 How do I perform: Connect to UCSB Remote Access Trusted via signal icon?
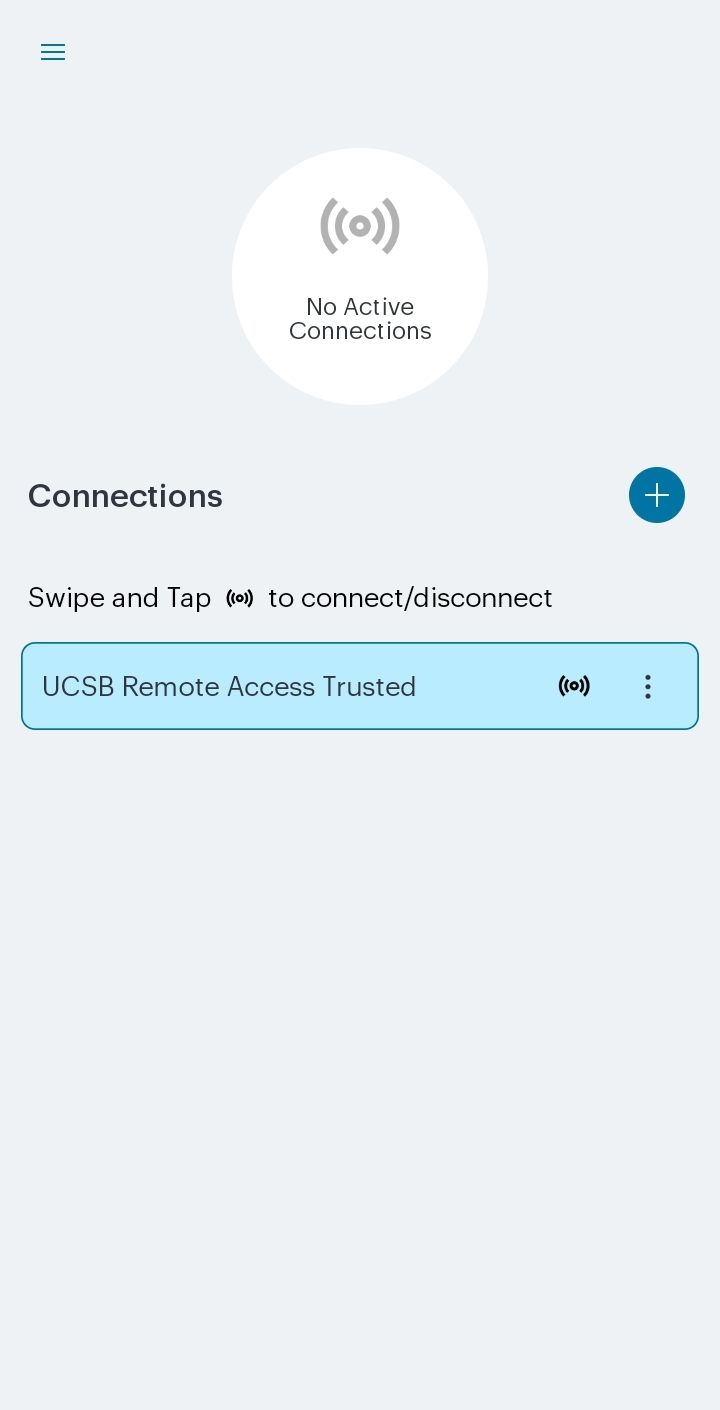click(x=574, y=686)
